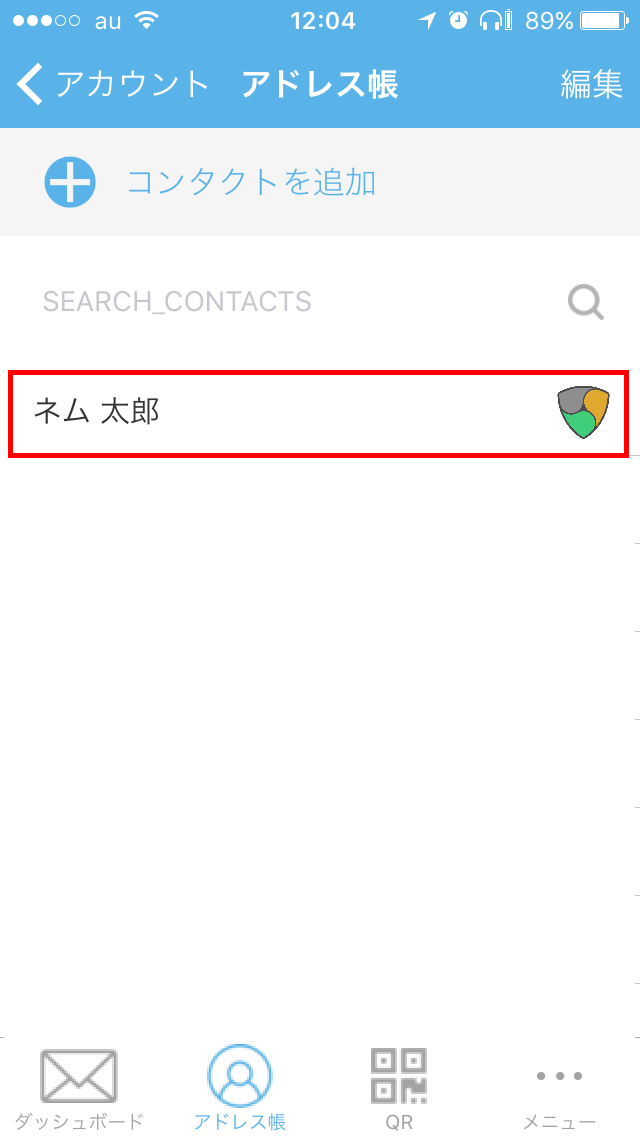
Task: Switch to the ダッシュボード tab
Action: coord(79,1089)
